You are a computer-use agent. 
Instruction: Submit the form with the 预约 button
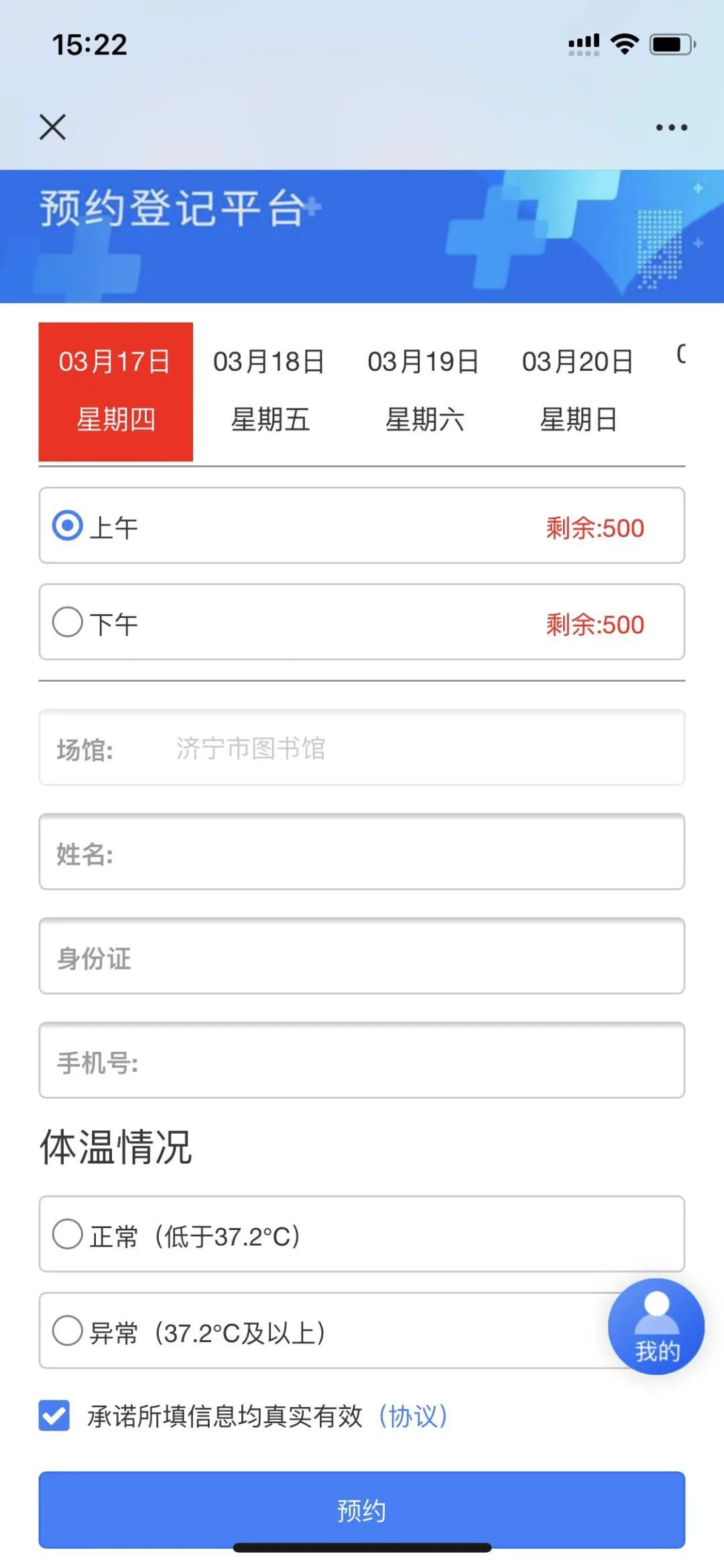(x=362, y=1510)
